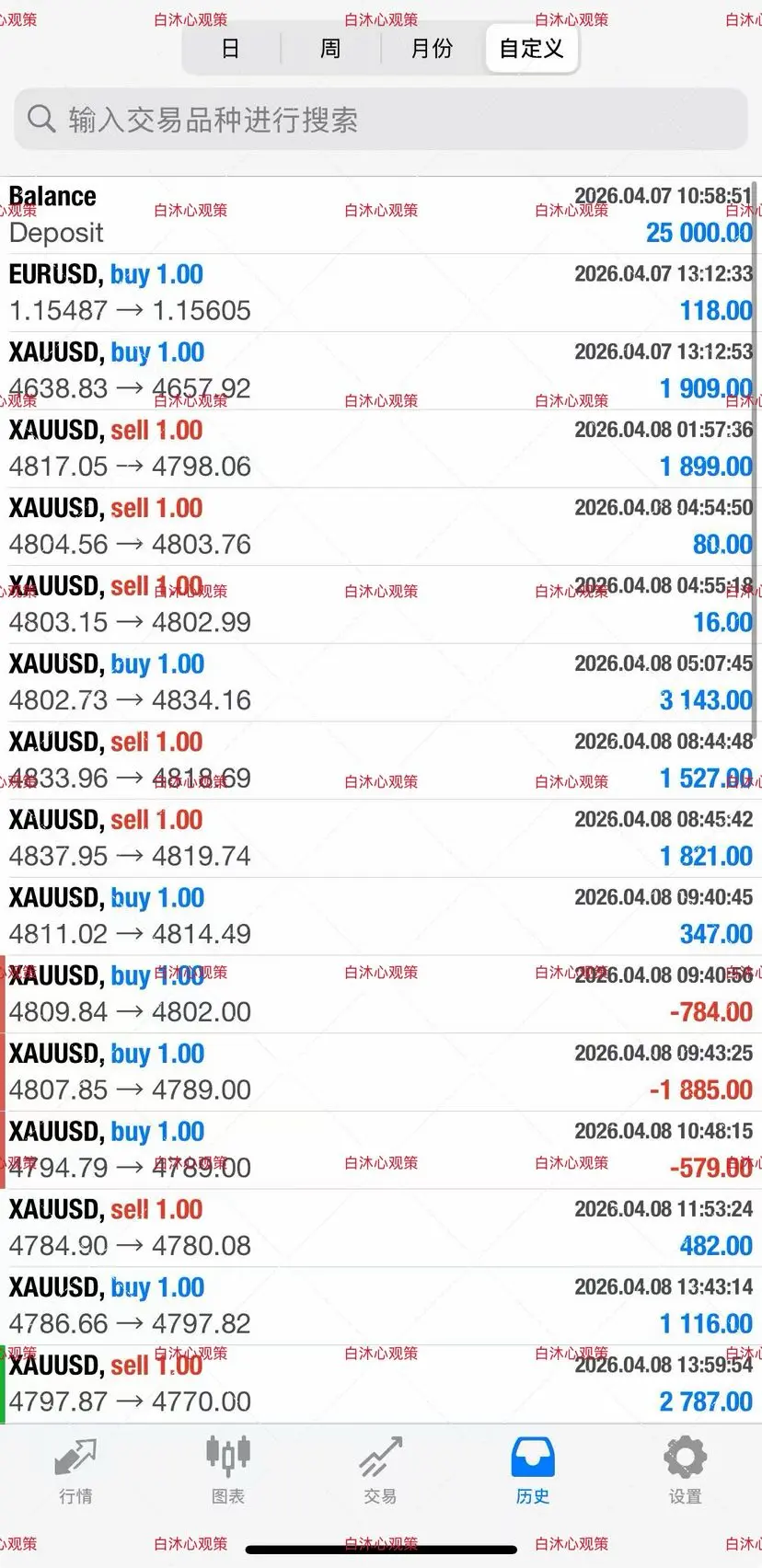Switch to the 月份 period tab
Image resolution: width=762 pixels, height=1568 pixels.
[432, 49]
